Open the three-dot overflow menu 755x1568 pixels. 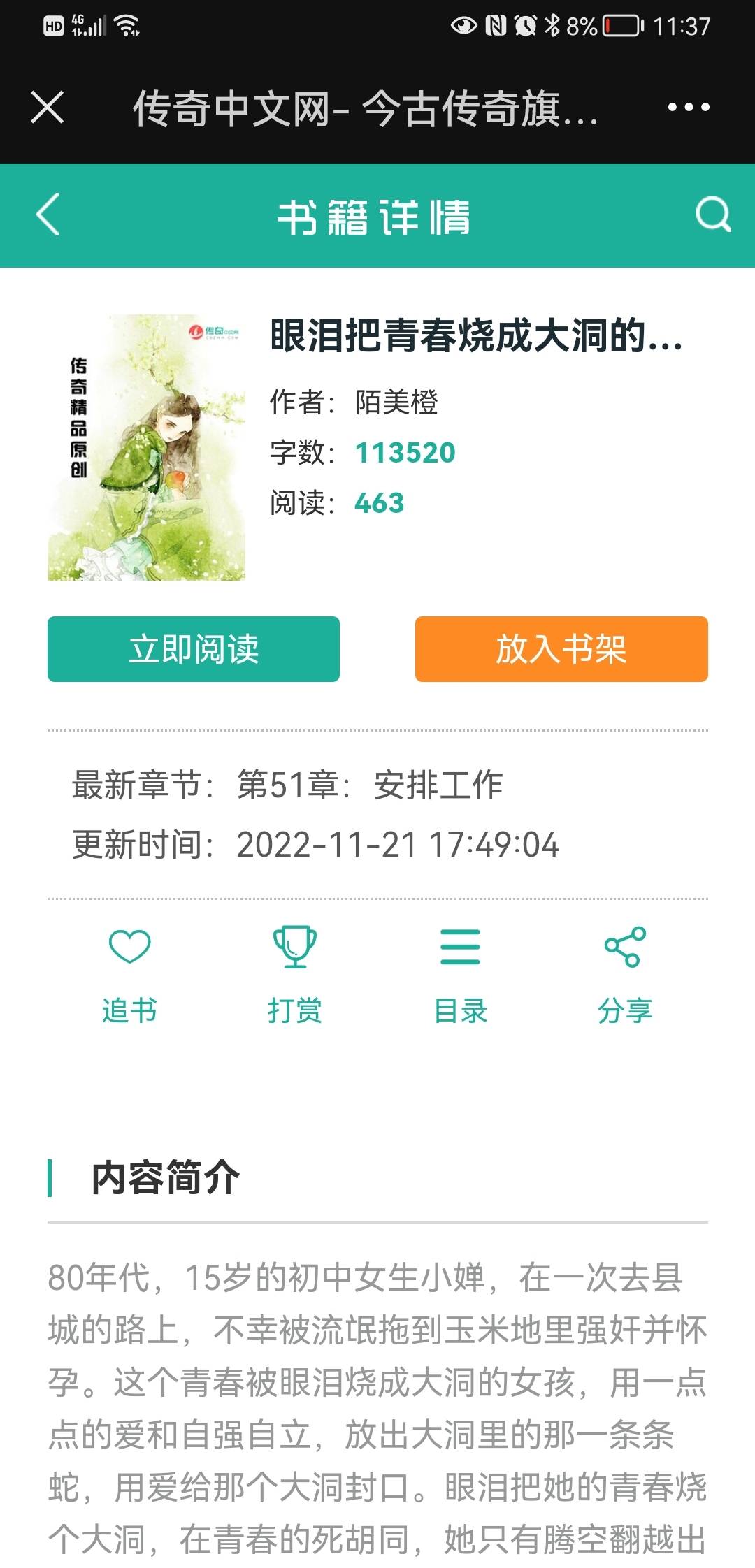(x=688, y=108)
